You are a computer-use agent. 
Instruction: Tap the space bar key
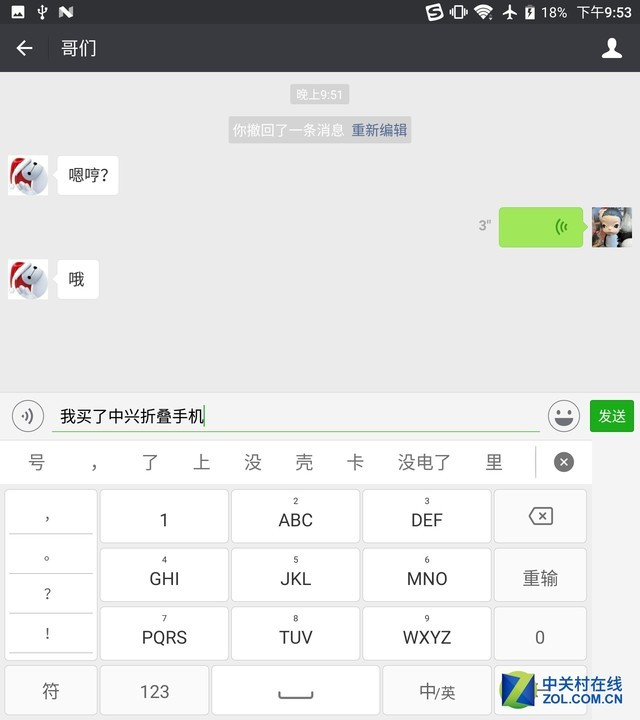295,691
